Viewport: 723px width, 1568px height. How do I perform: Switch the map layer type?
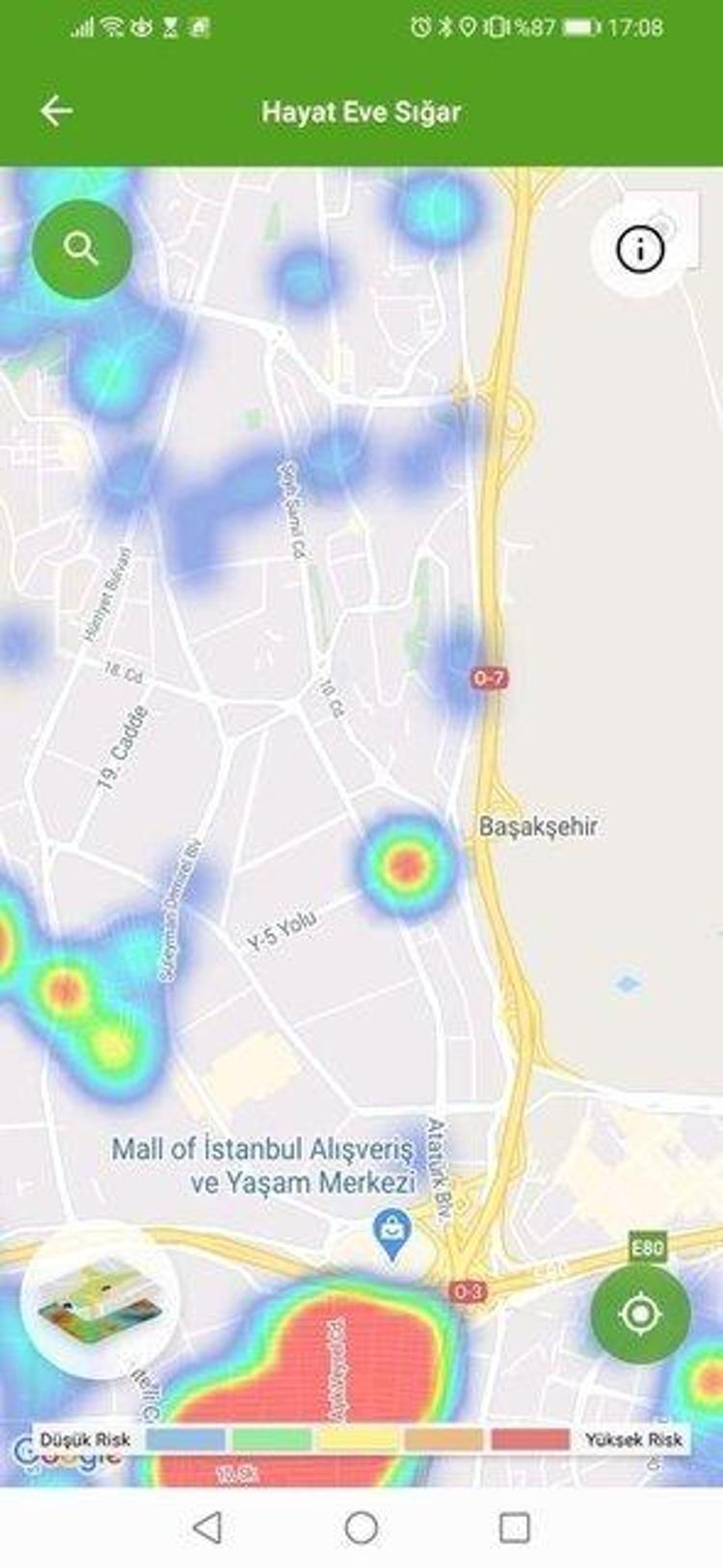click(x=99, y=1301)
